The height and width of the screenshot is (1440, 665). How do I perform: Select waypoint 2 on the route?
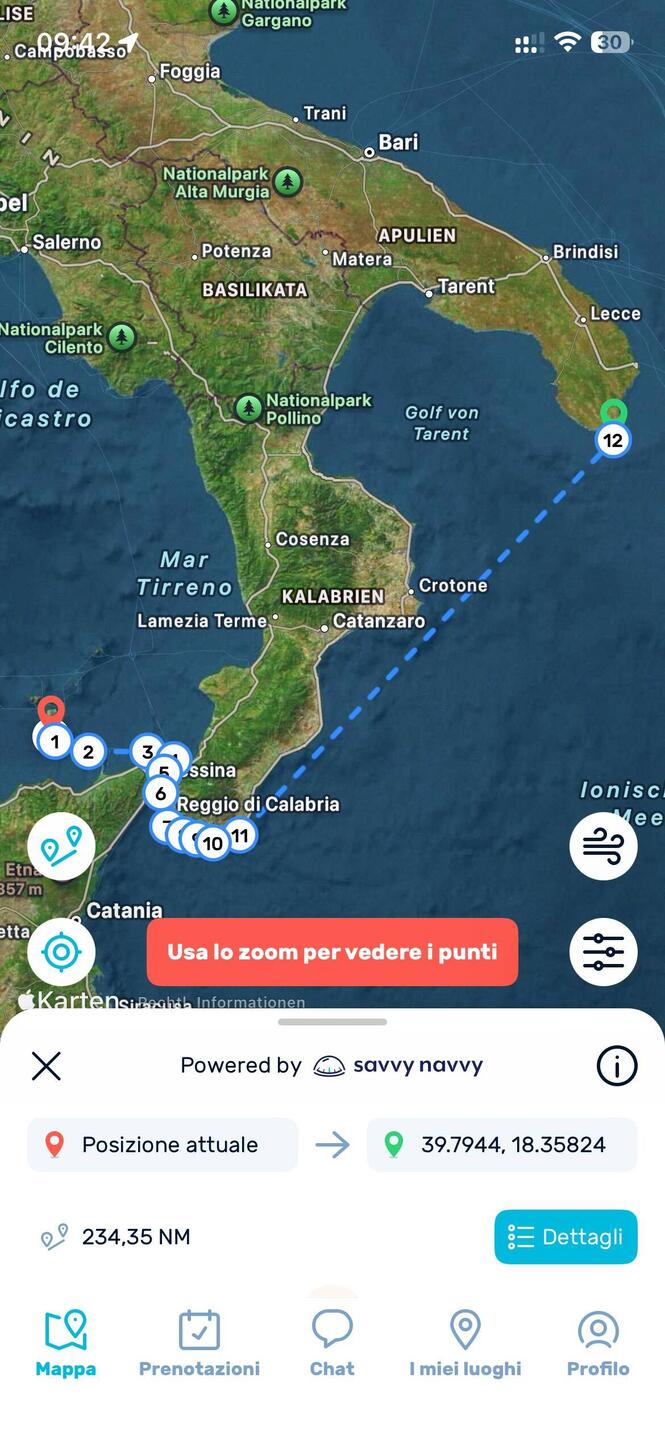pyautogui.click(x=88, y=752)
